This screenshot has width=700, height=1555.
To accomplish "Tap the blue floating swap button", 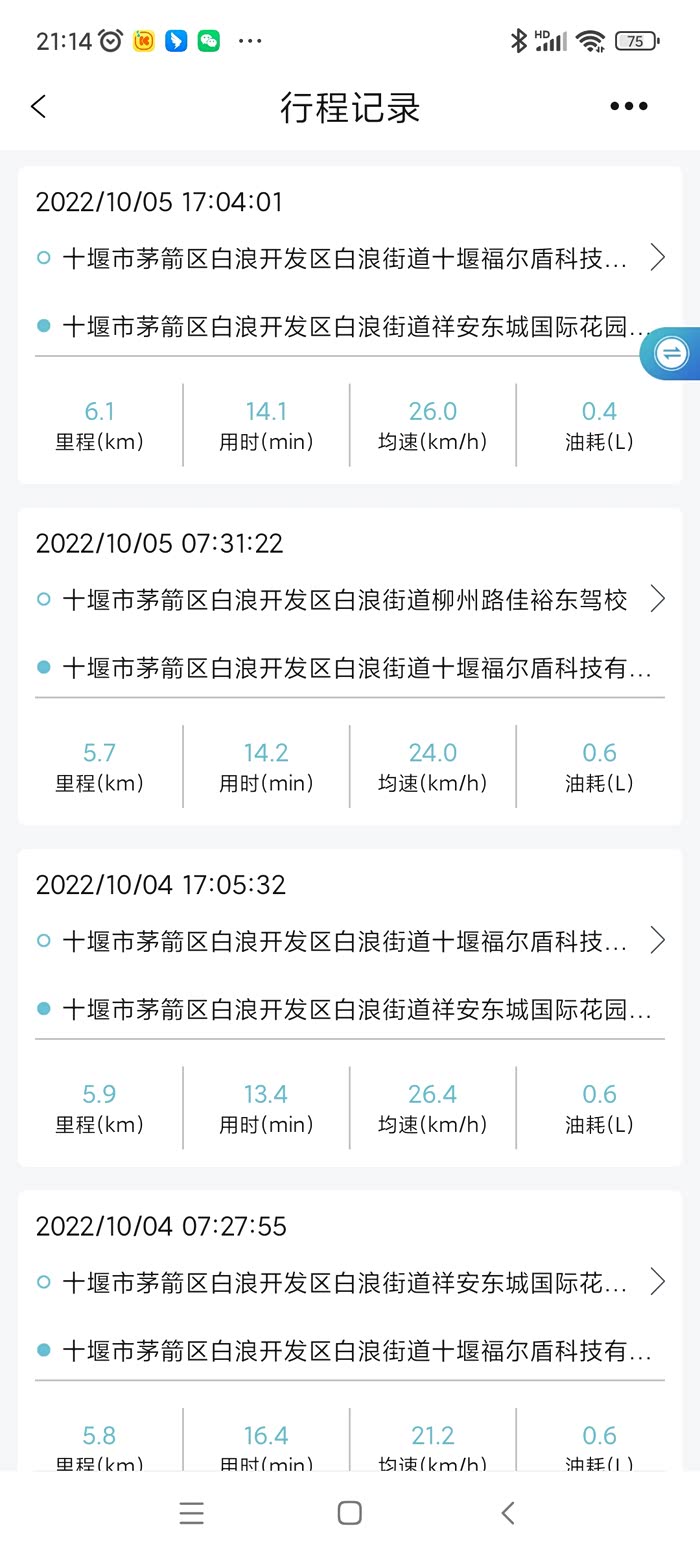I will coord(670,353).
